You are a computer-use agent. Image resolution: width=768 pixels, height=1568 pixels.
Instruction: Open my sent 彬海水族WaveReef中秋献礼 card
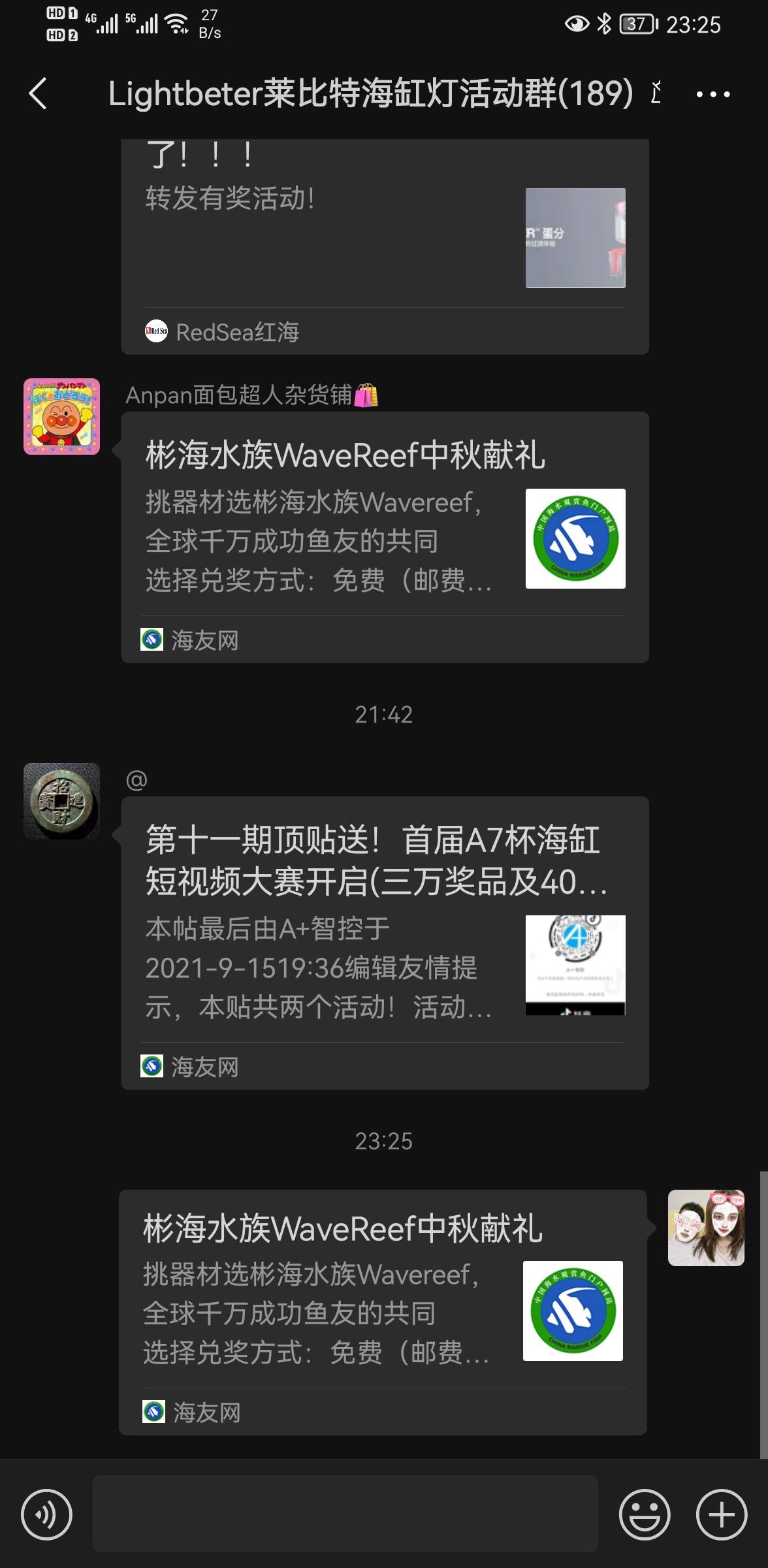click(383, 1312)
